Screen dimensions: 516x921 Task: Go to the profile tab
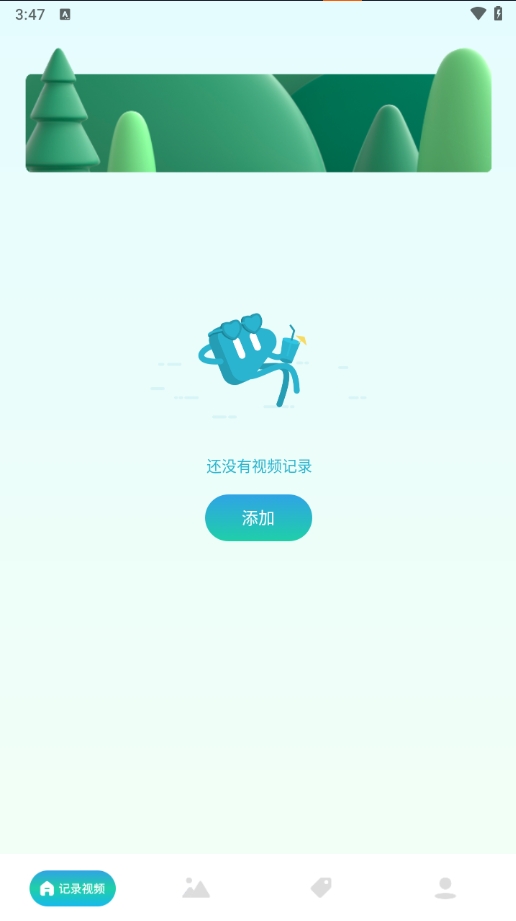(445, 888)
